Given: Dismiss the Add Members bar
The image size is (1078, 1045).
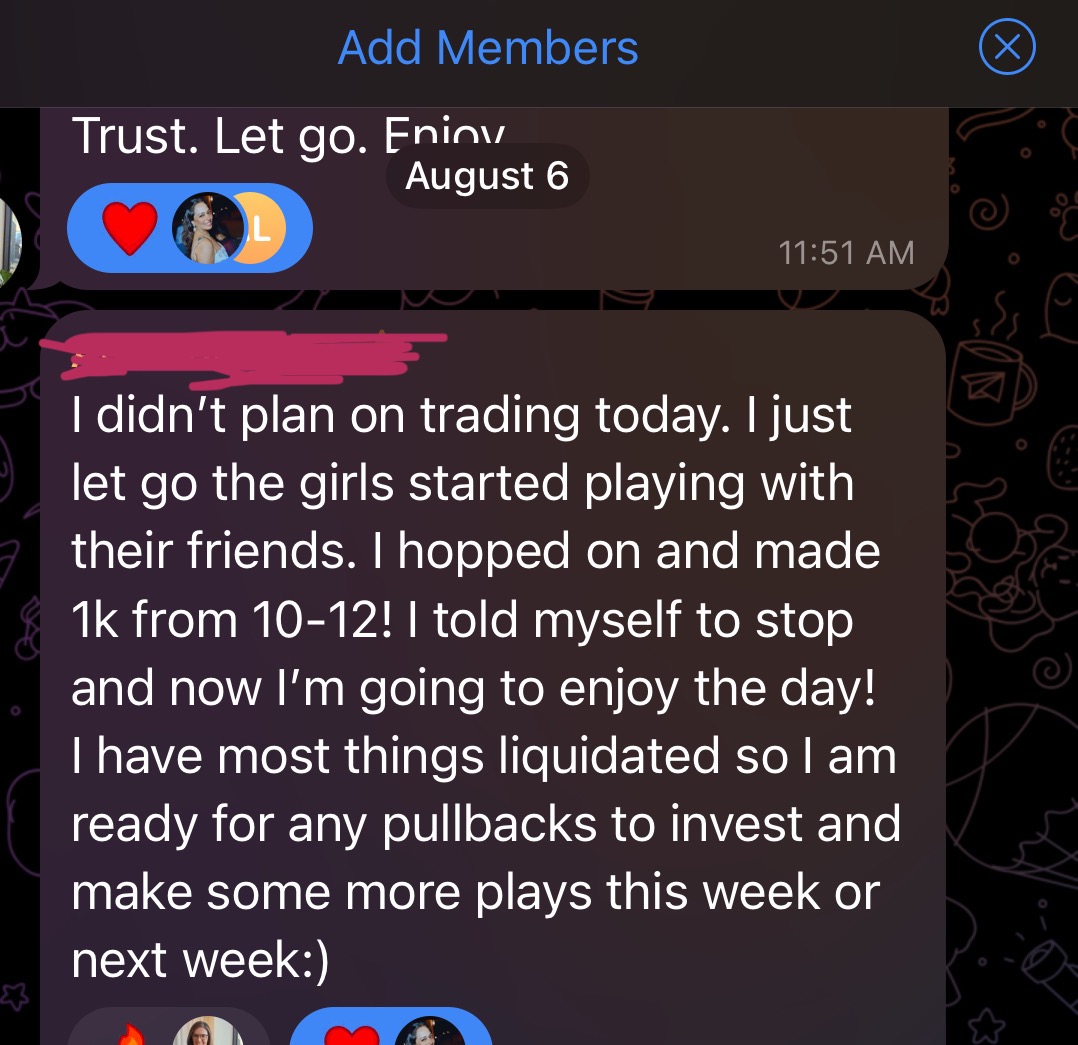Looking at the screenshot, I should (x=1006, y=47).
